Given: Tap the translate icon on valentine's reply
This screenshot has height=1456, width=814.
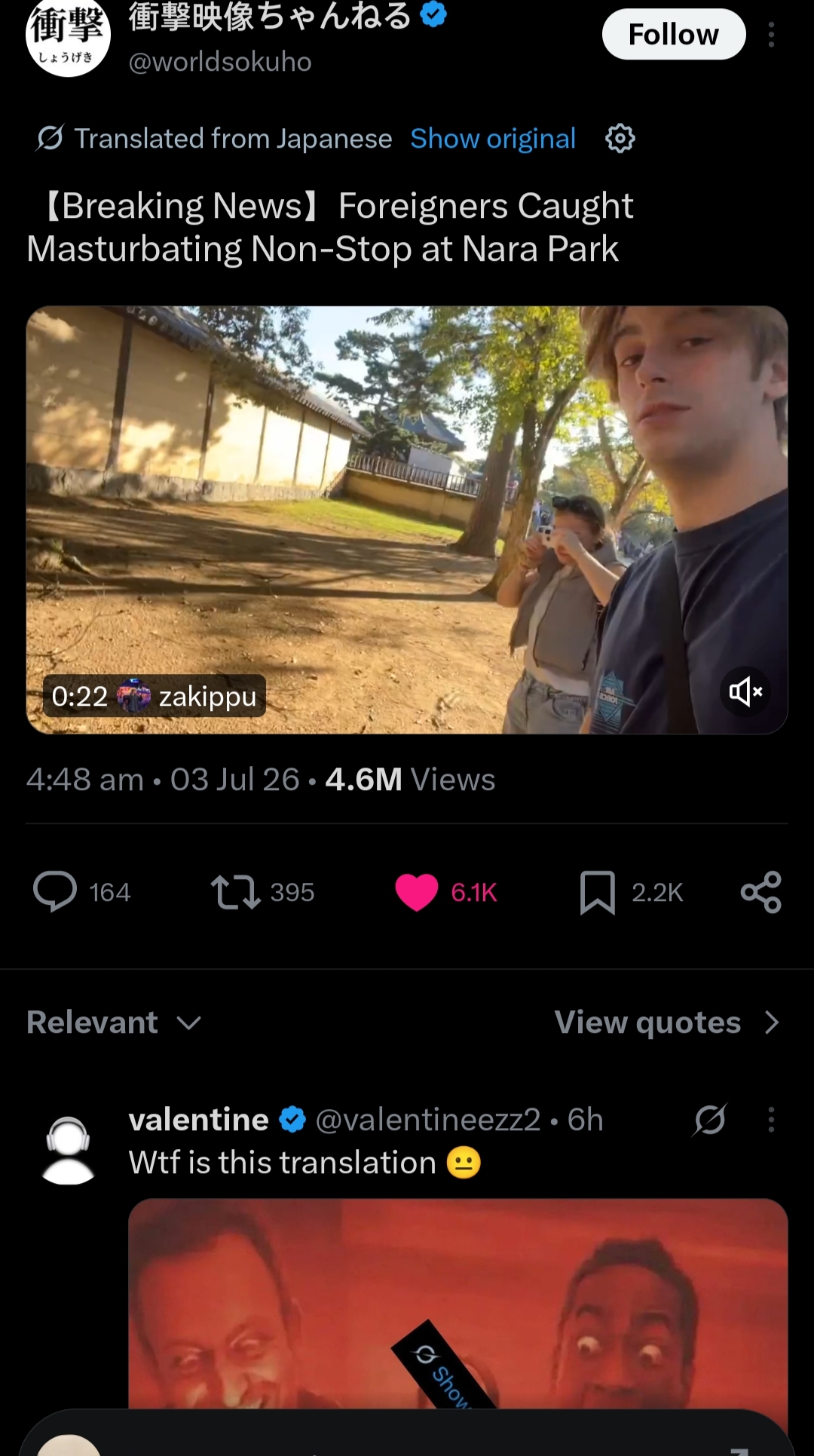Looking at the screenshot, I should pyautogui.click(x=709, y=1120).
